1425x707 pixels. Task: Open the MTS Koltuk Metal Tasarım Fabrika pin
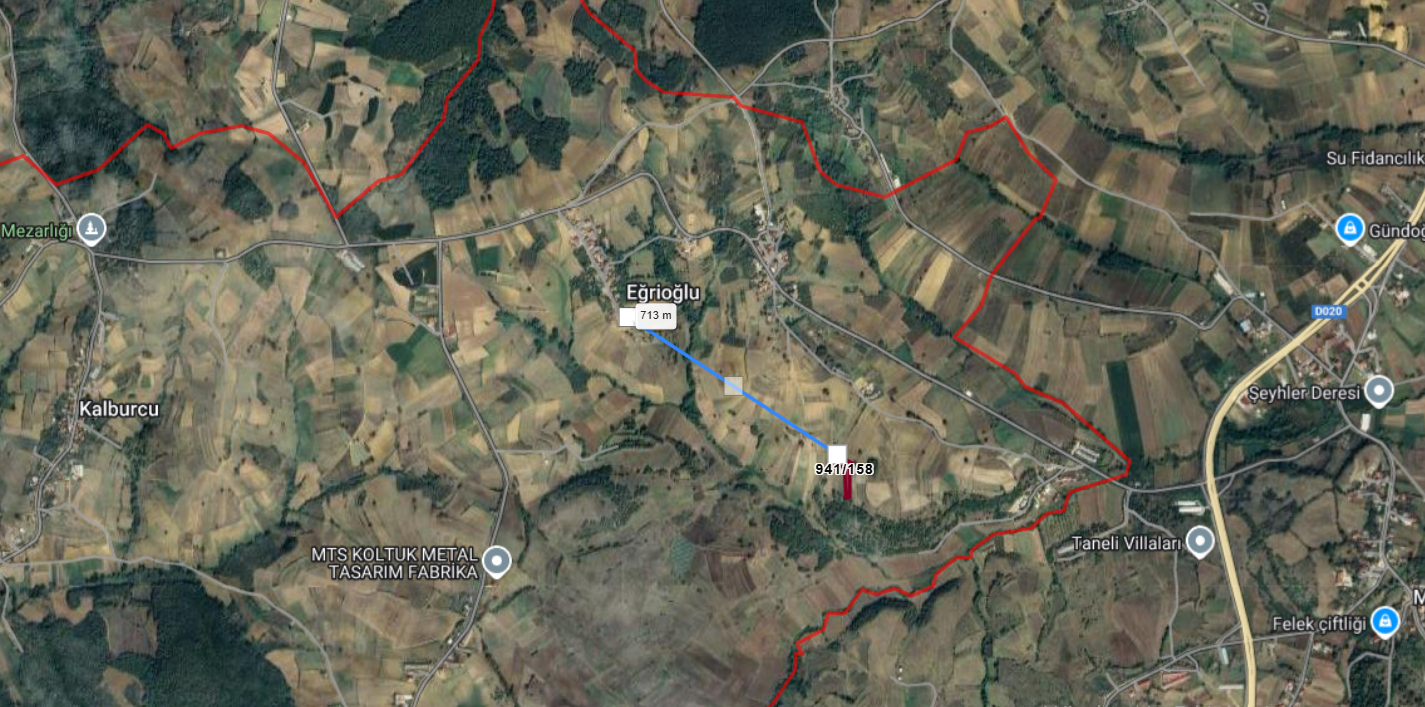496,561
